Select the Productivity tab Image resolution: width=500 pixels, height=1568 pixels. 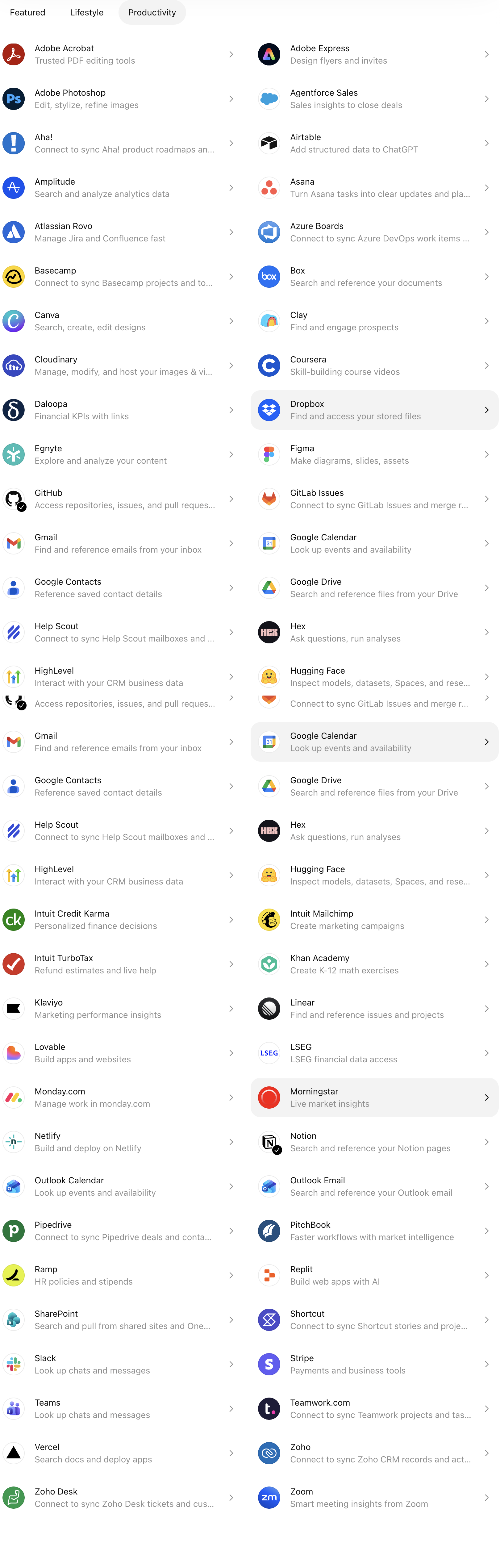point(152,12)
